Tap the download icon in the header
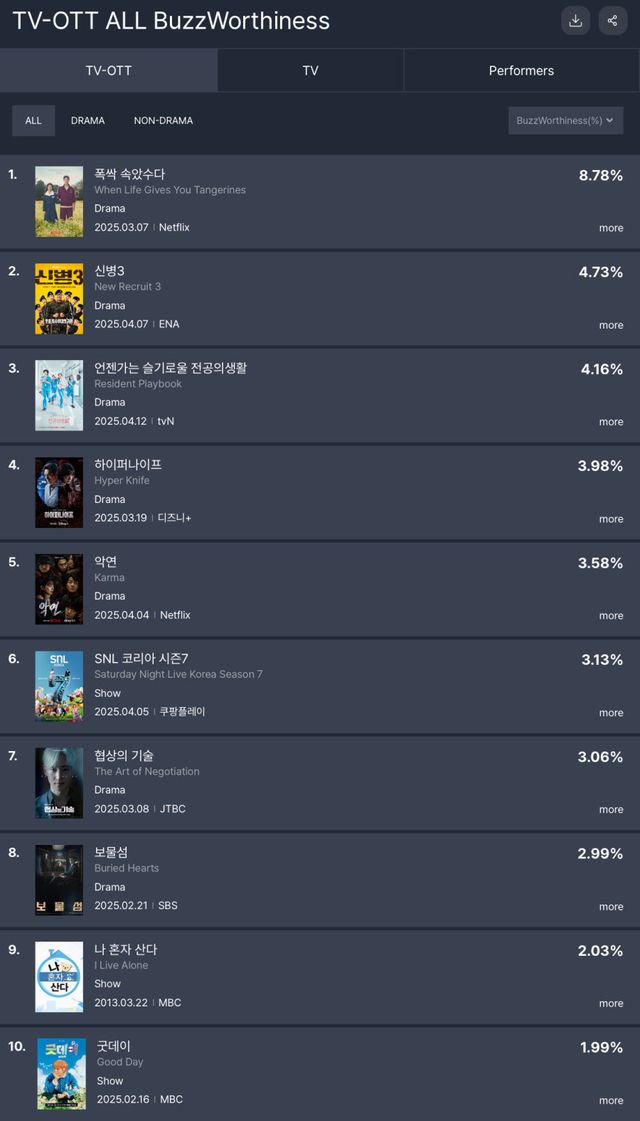640x1121 pixels. point(576,21)
